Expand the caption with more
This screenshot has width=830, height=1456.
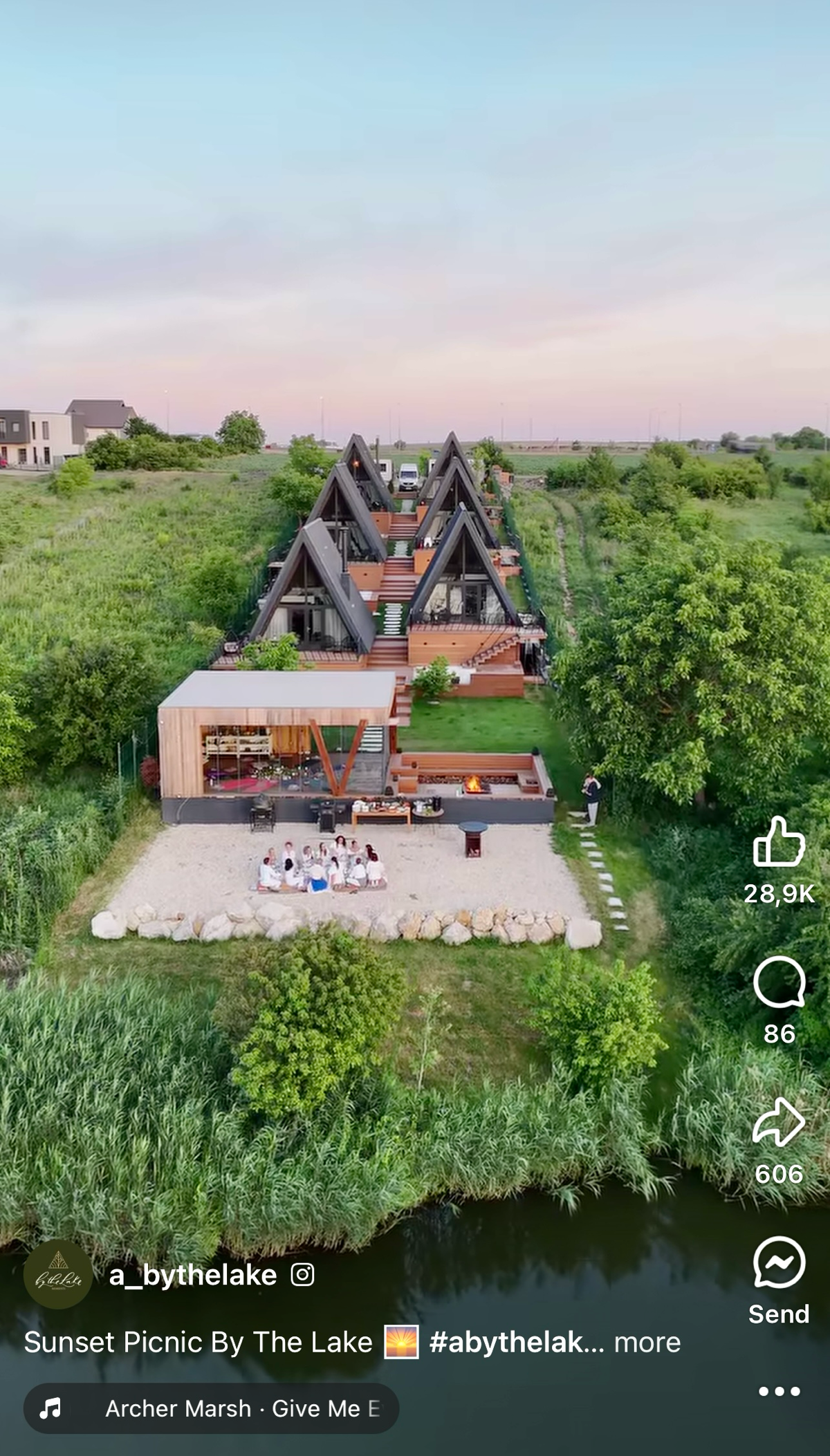coord(647,1342)
